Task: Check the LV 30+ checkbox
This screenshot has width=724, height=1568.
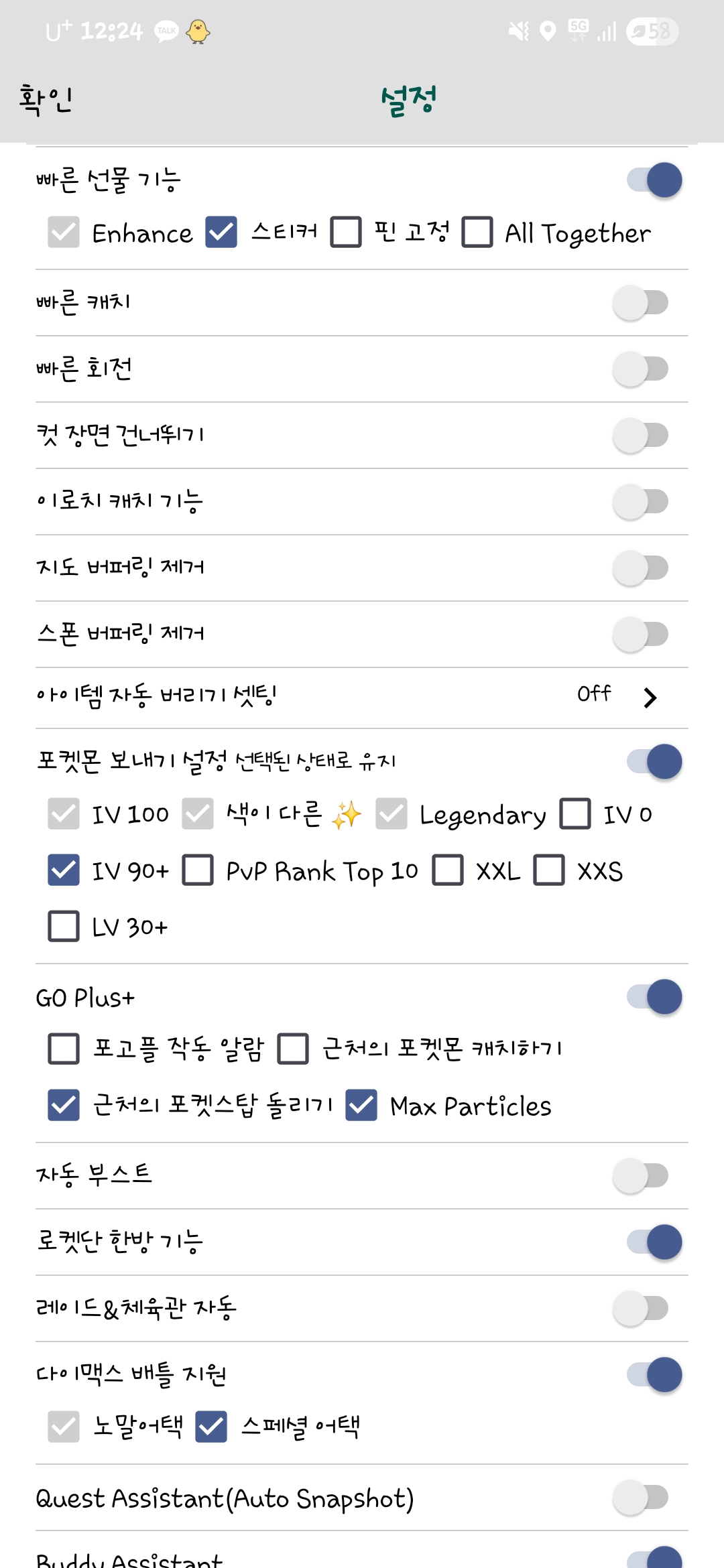Action: [64, 927]
